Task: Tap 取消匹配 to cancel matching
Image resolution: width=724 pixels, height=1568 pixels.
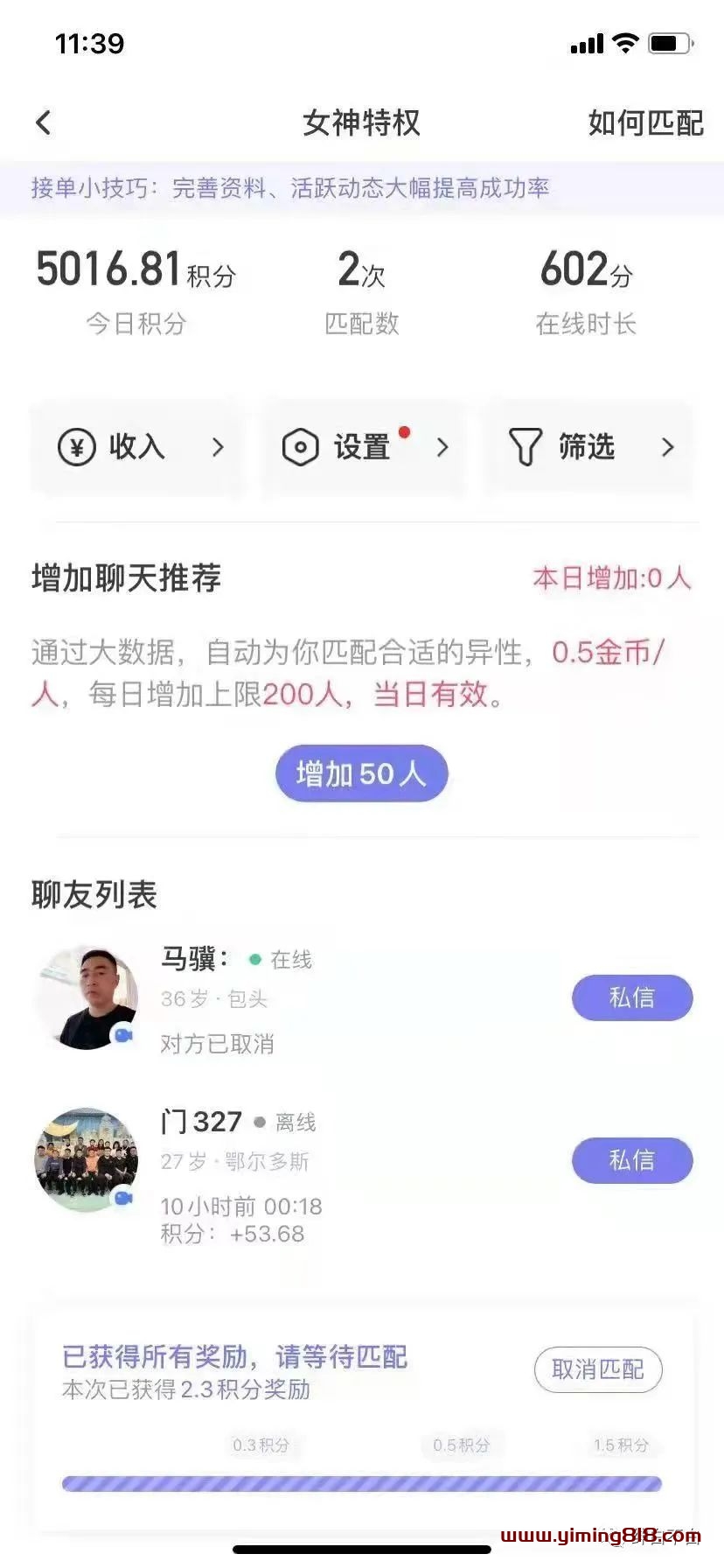Action: click(x=597, y=1369)
